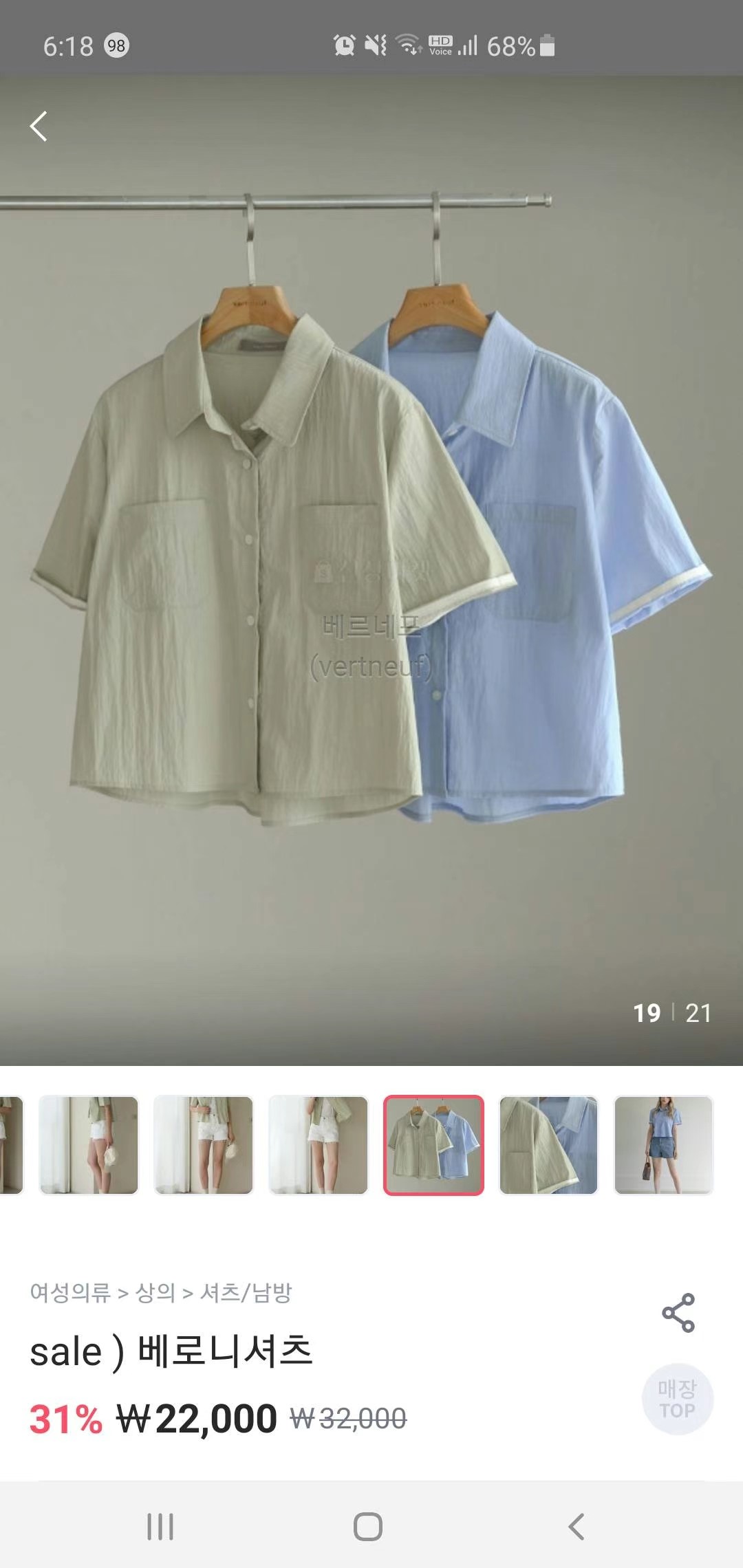Tap the 매장 TOP floating button
The image size is (743, 1568).
coord(678,1399)
